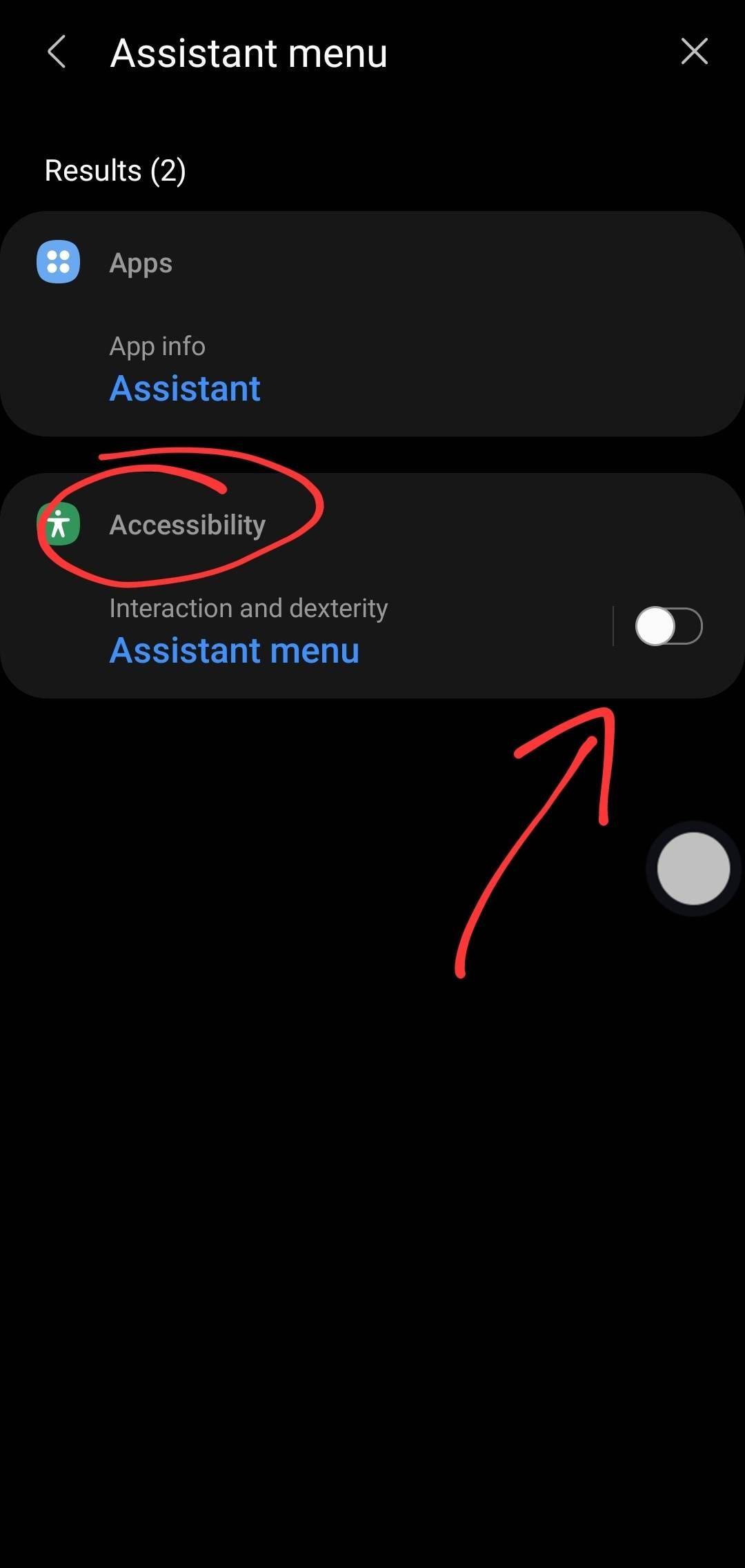Screen dimensions: 745x1568
Task: Open the Assistant menu link
Action: [x=235, y=649]
